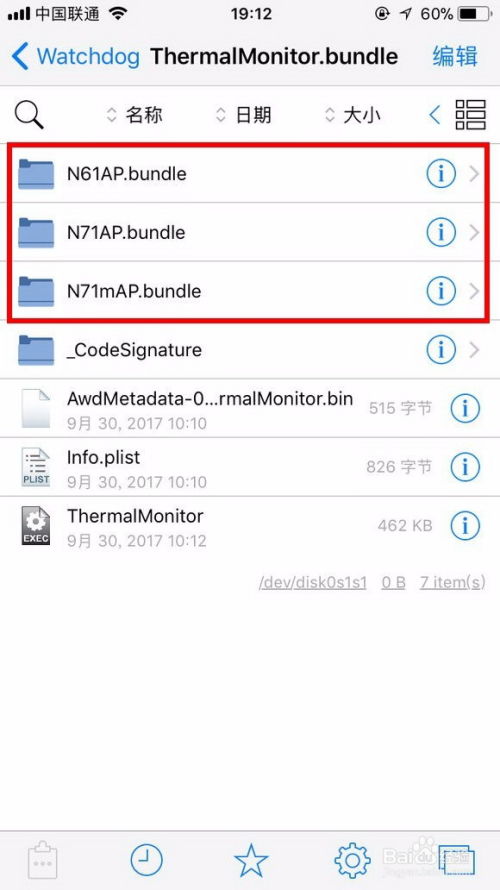Open the _CodeSignature folder

click(x=250, y=350)
